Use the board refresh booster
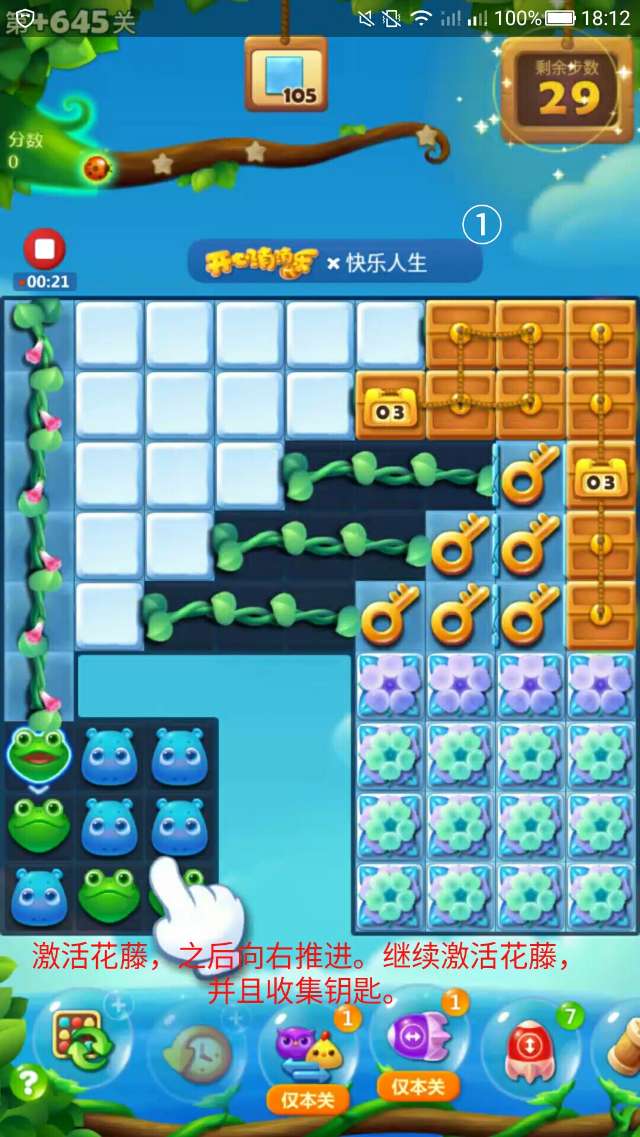The image size is (640, 1137). point(84,1038)
